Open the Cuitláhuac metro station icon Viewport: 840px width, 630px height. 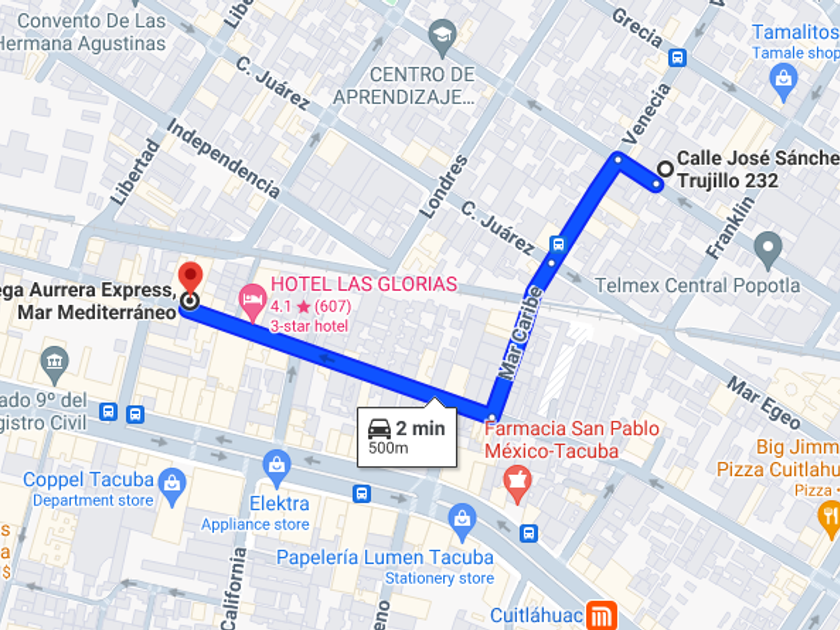[600, 615]
